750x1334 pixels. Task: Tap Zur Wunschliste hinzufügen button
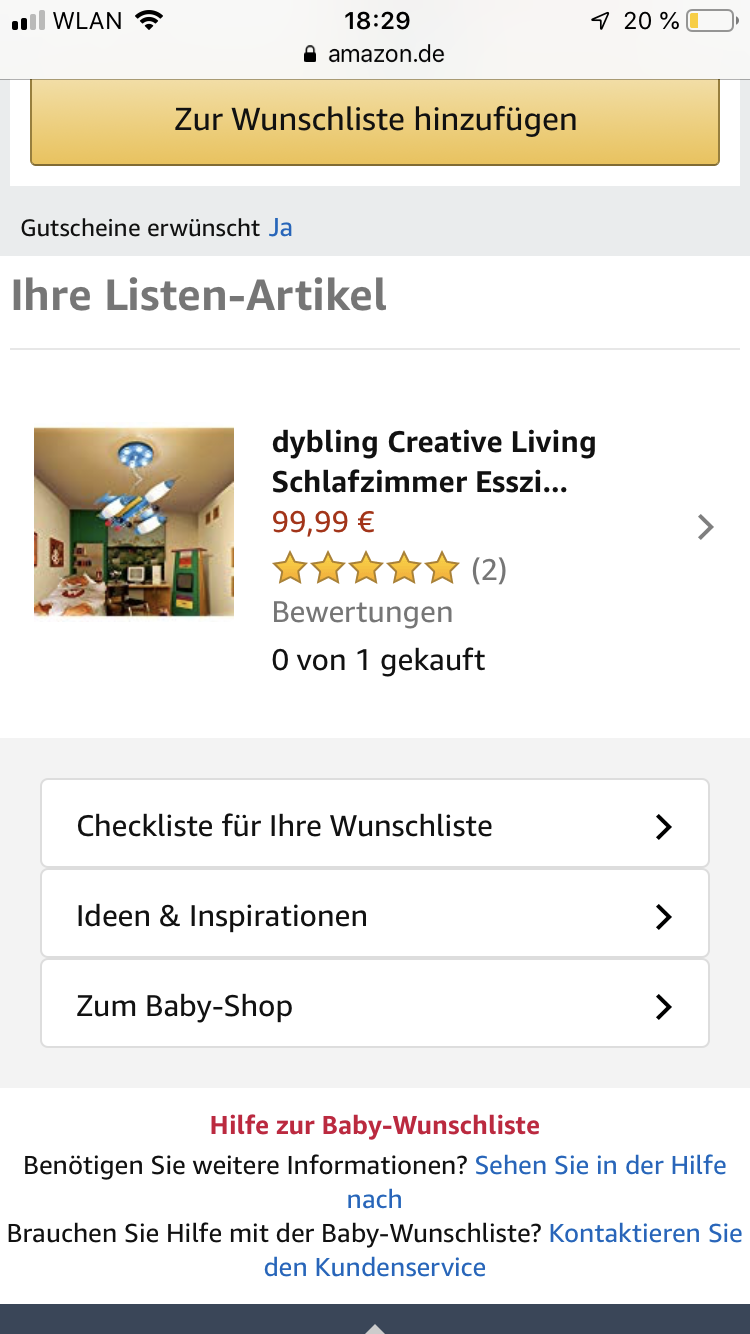[375, 120]
